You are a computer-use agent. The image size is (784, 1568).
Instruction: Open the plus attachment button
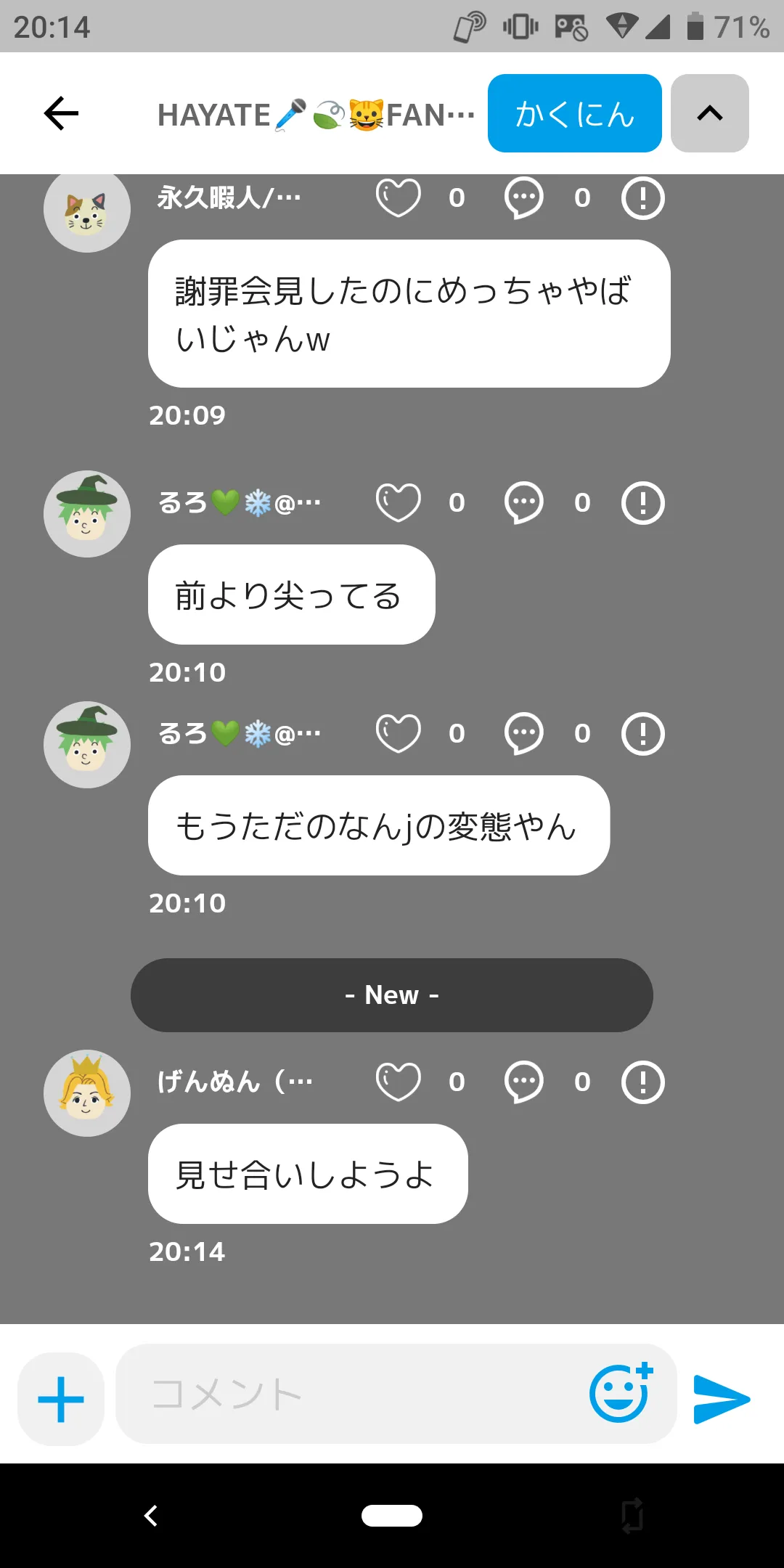coord(61,1398)
